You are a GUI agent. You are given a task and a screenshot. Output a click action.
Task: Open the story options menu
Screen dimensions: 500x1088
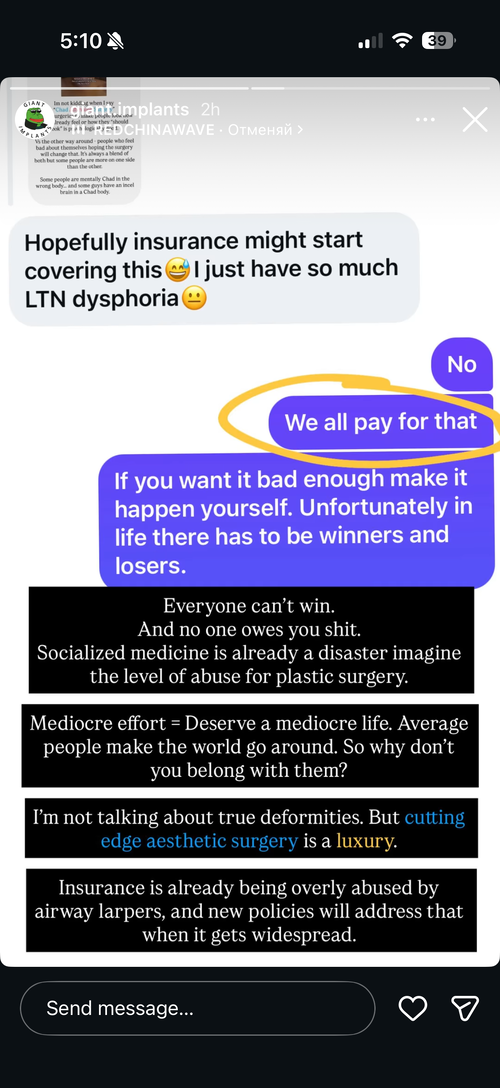coord(426,120)
